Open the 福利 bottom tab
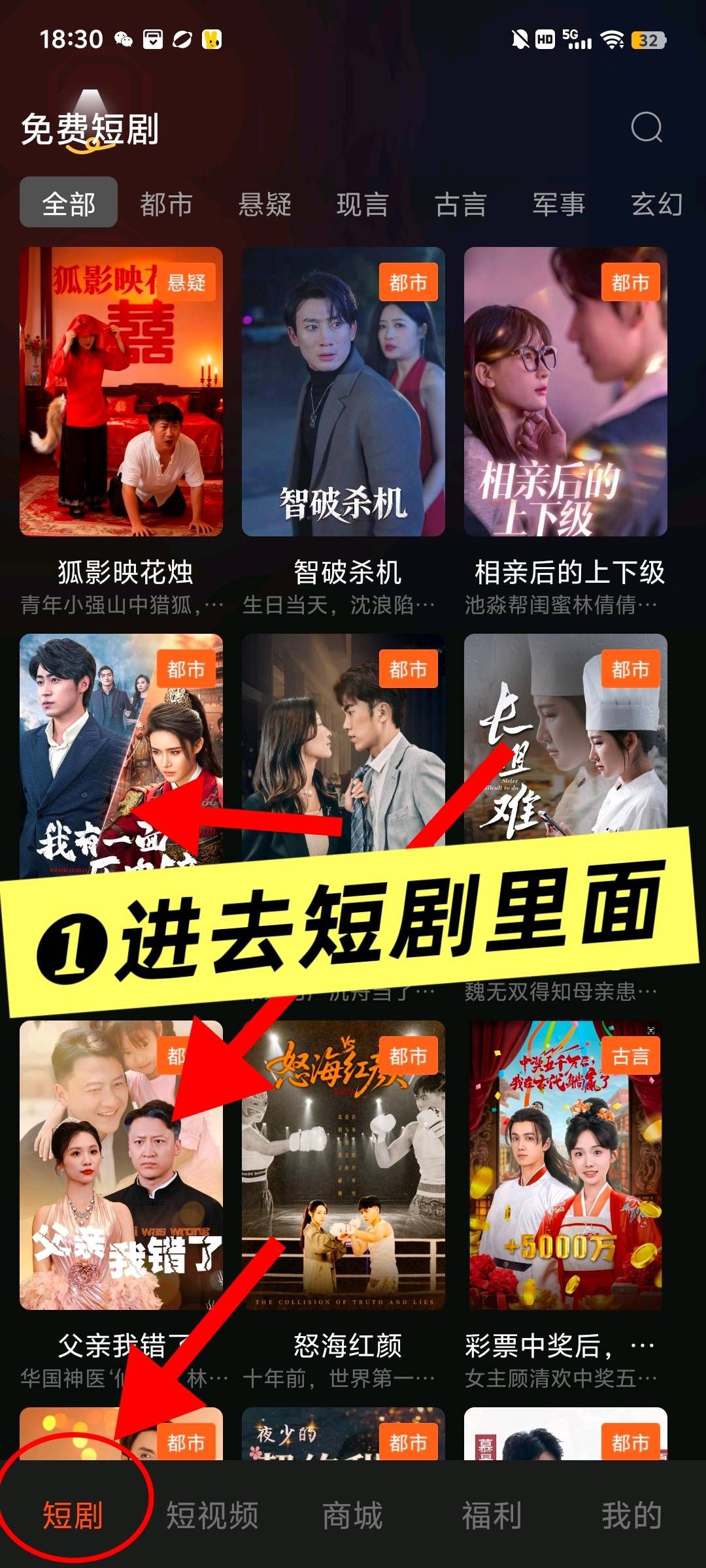Viewport: 706px width, 1568px height. [492, 1516]
